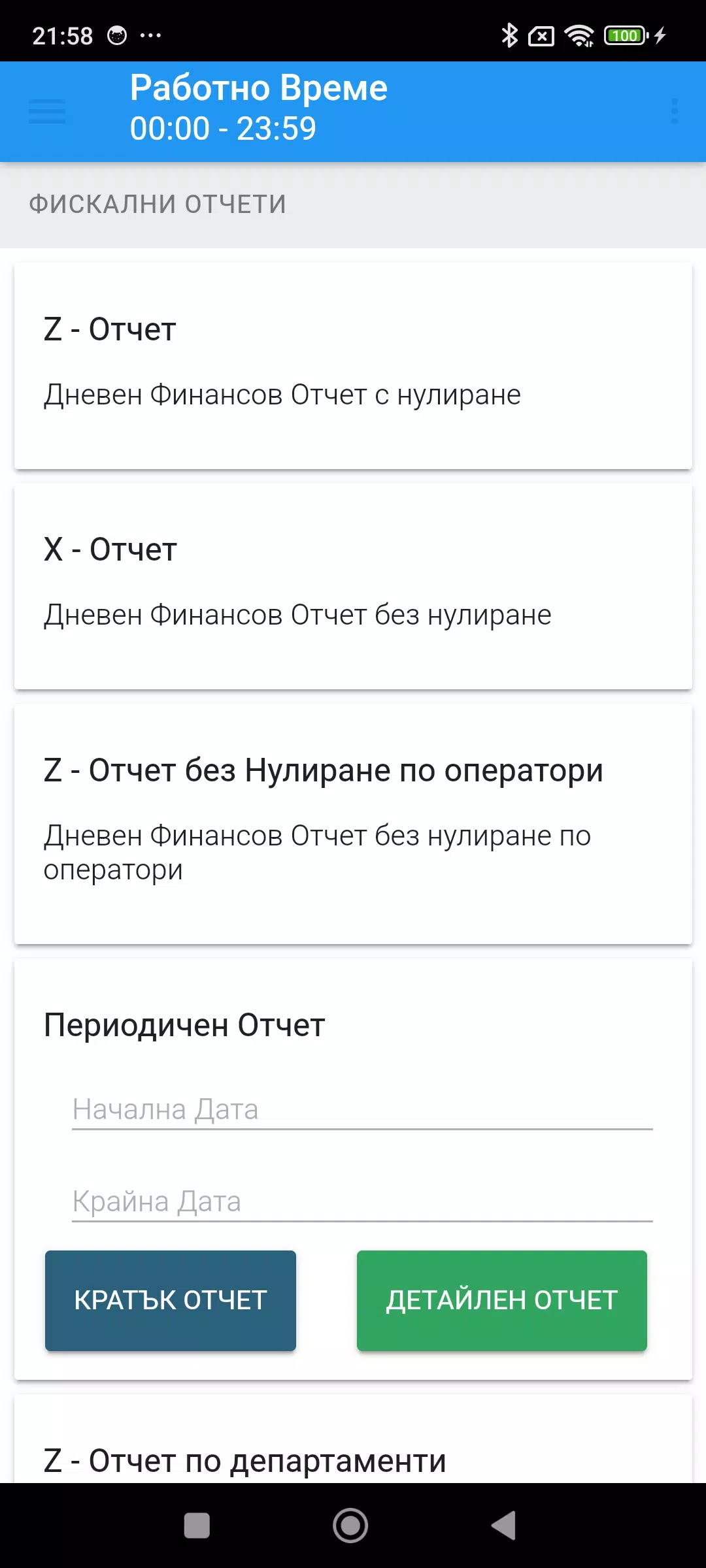Generate the ДЕТАЙЛЕН ОТЧЕТ report
Image resolution: width=706 pixels, height=1568 pixels.
tap(501, 1300)
